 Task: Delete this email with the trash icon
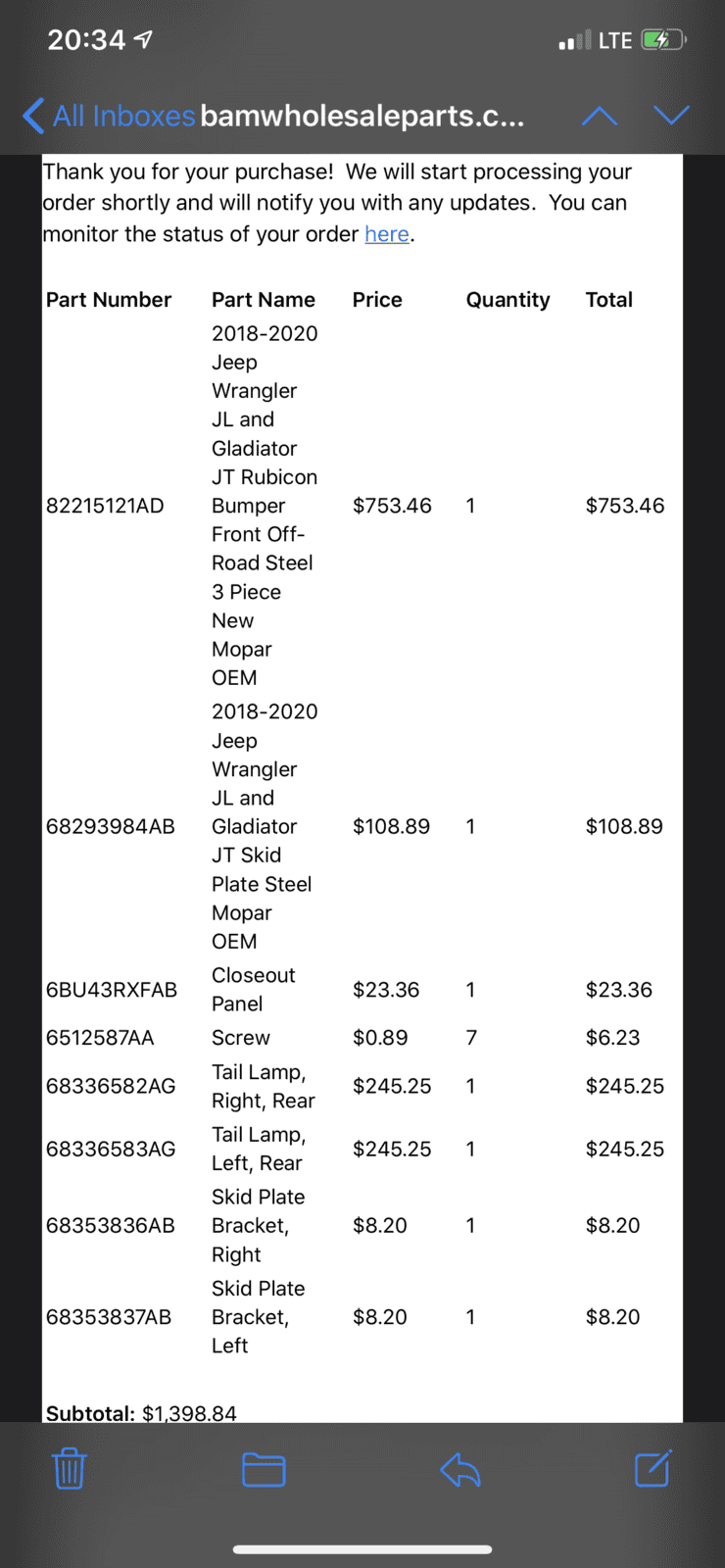[69, 1468]
